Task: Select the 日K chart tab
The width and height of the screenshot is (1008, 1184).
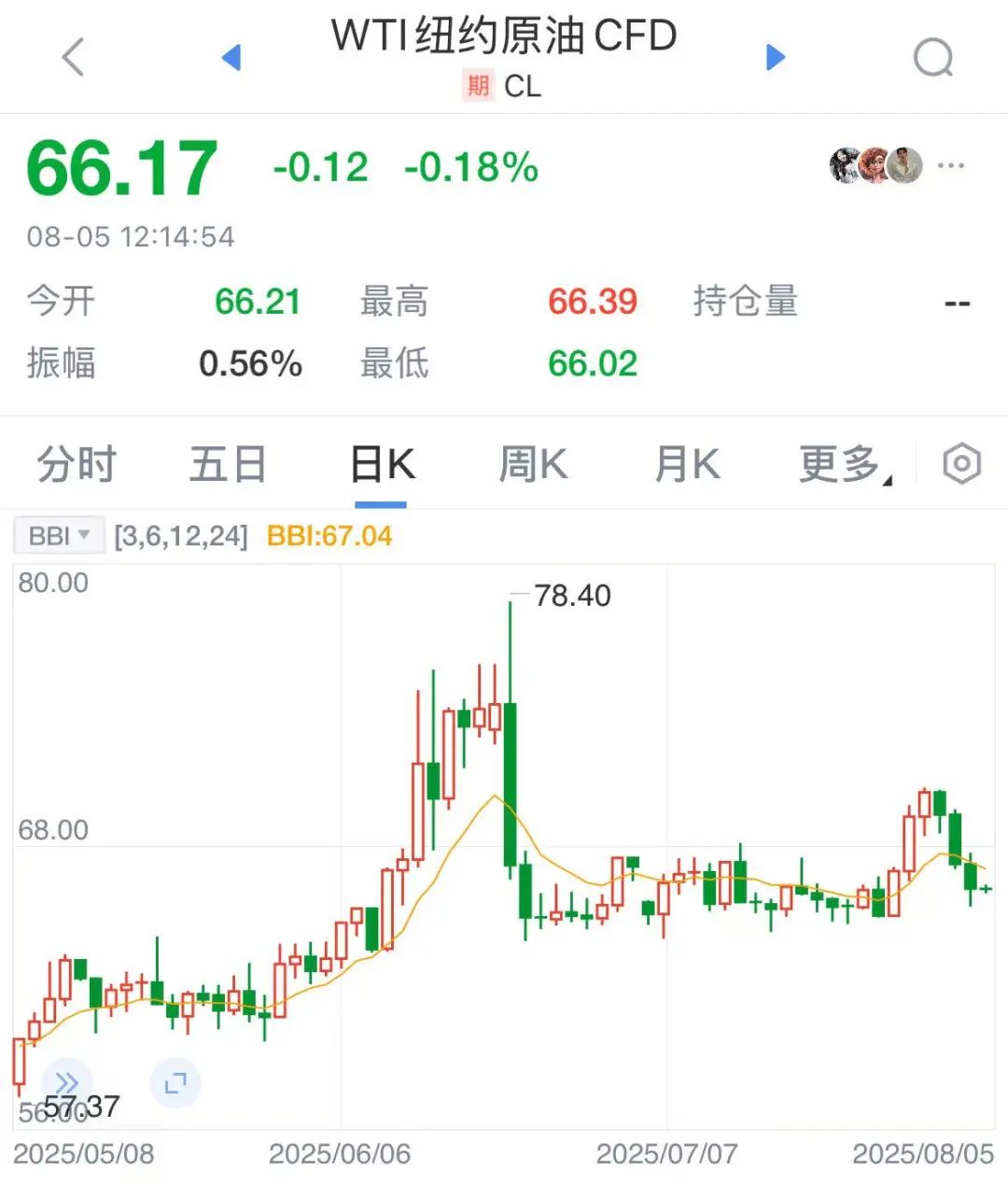Action: (x=381, y=464)
